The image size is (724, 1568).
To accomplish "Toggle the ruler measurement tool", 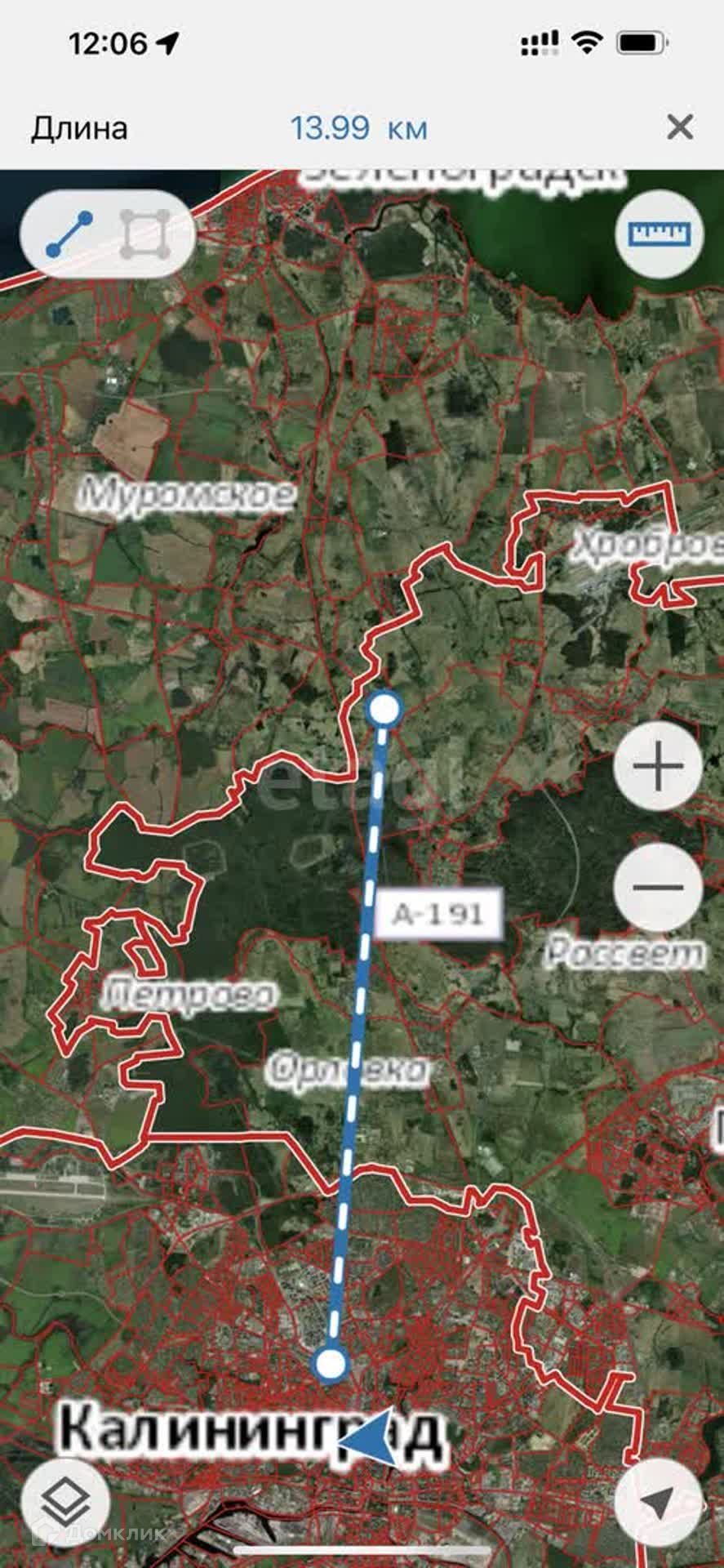I will click(660, 234).
